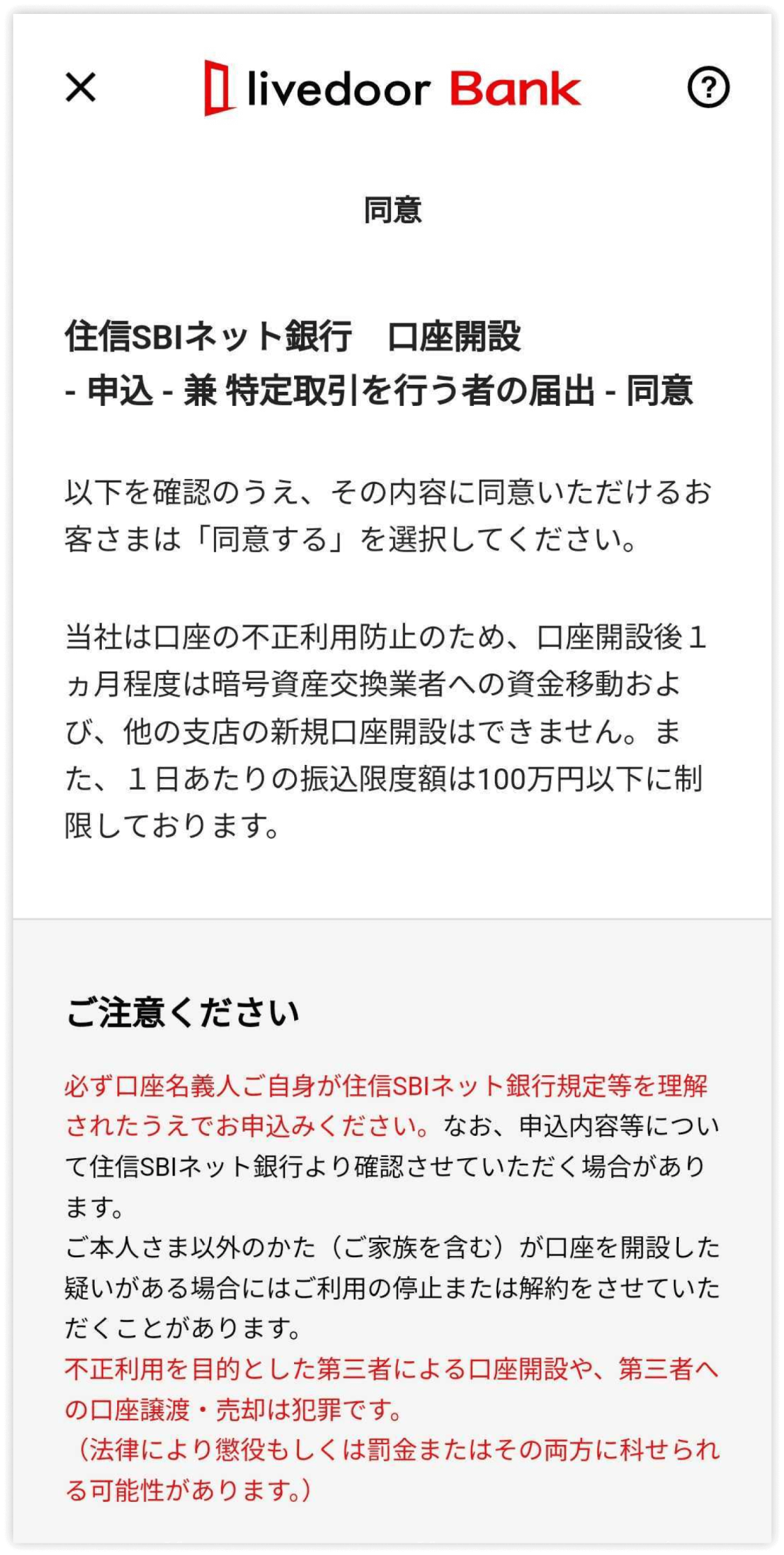
Task: Click the help icon in the top right corner
Action: click(x=707, y=88)
